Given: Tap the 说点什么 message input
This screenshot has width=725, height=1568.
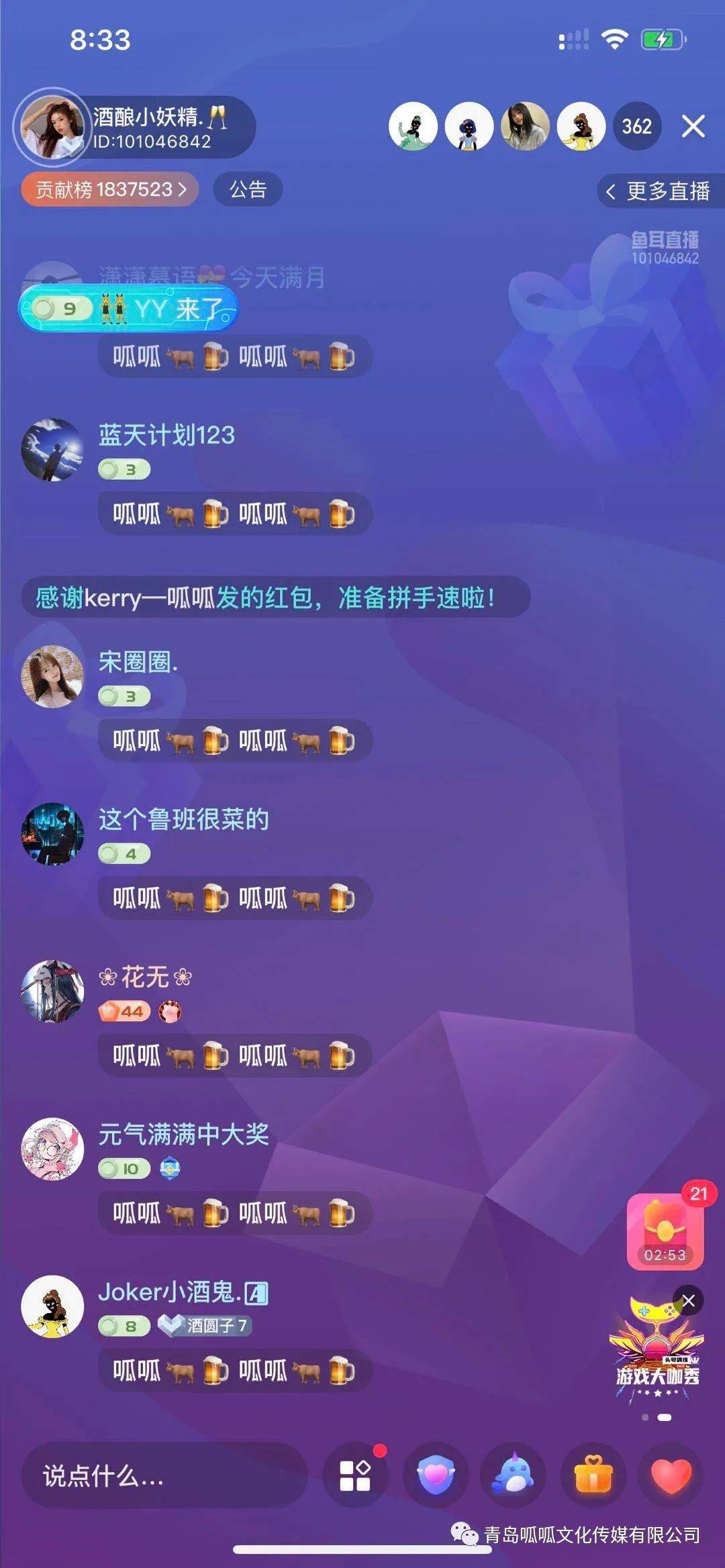Looking at the screenshot, I should pyautogui.click(x=164, y=1475).
